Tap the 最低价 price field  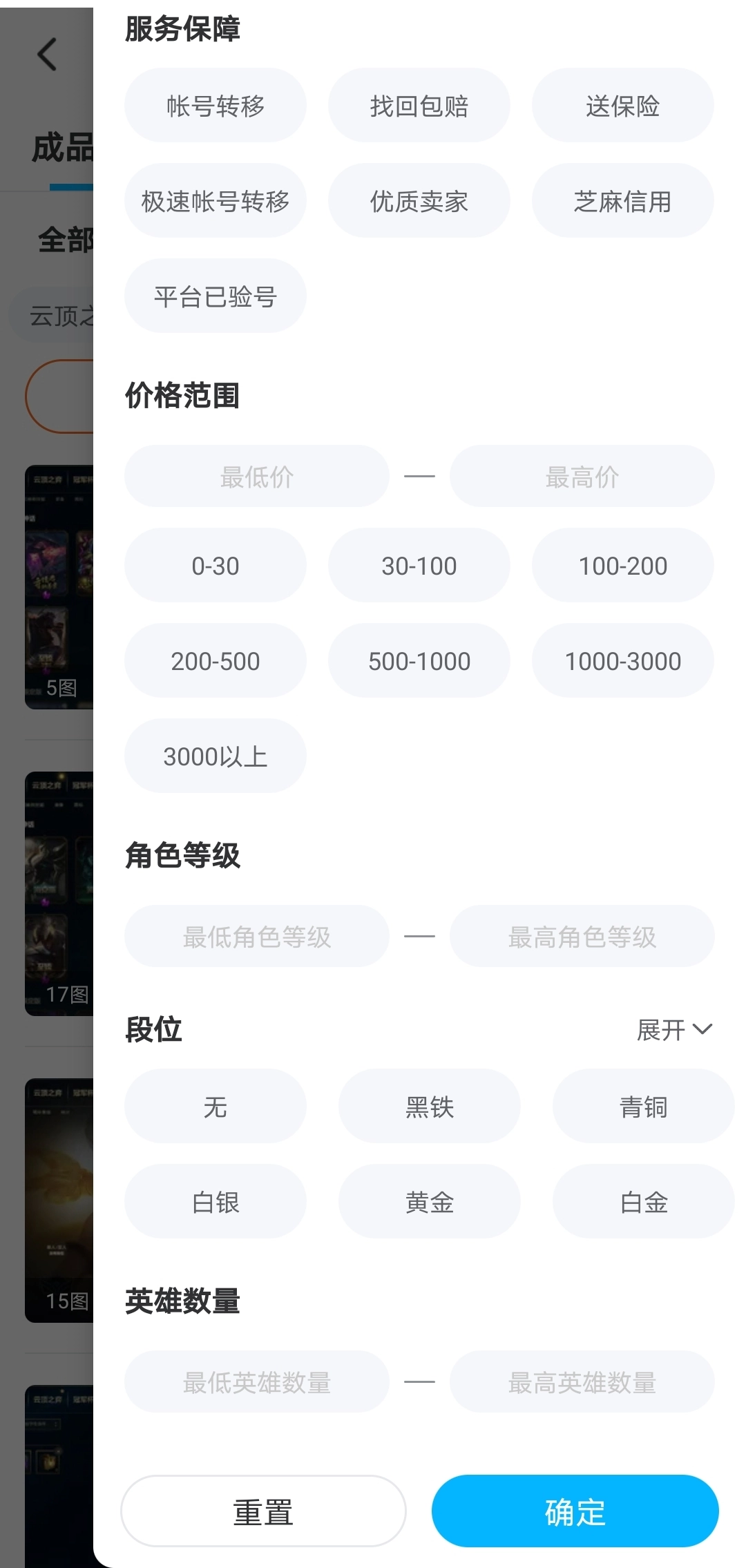pos(256,477)
